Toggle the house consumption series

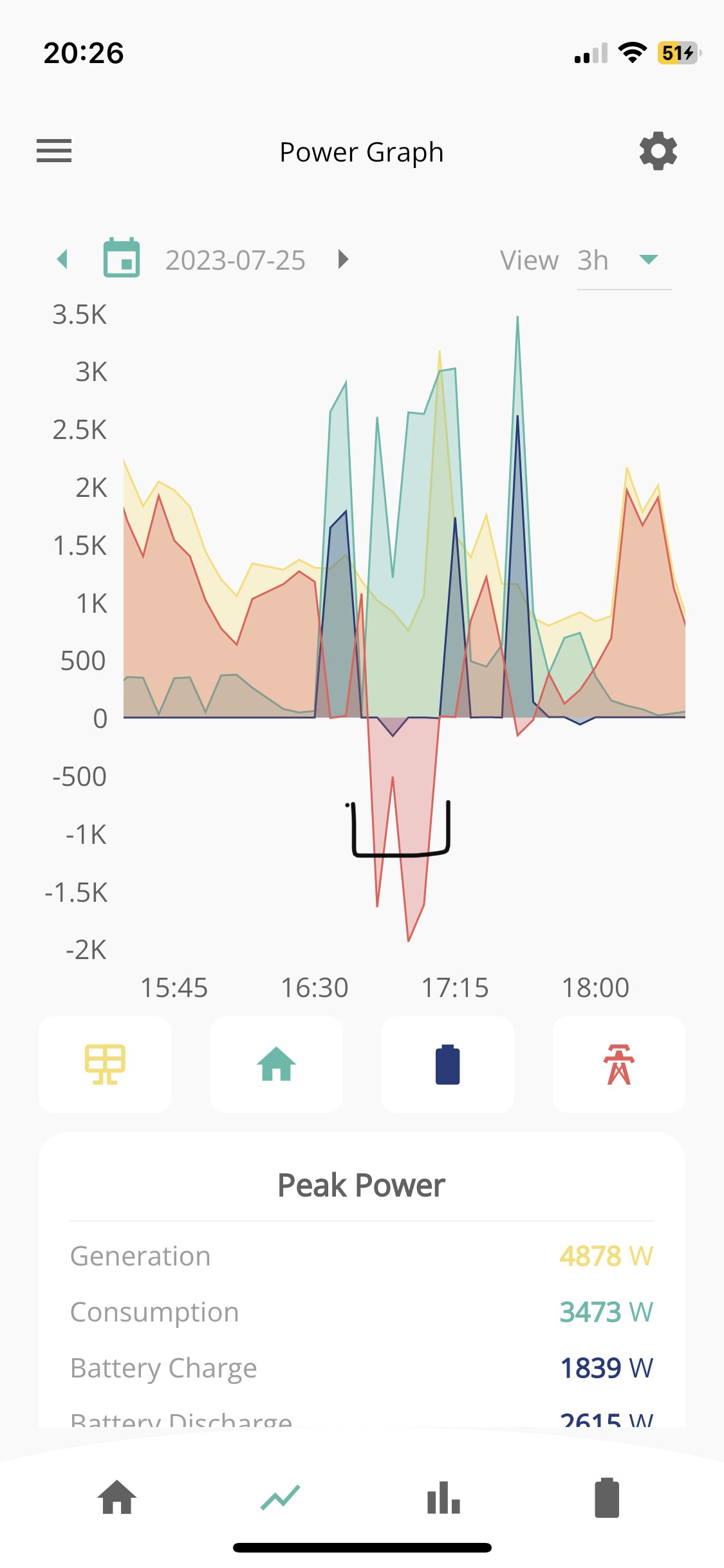click(276, 1065)
